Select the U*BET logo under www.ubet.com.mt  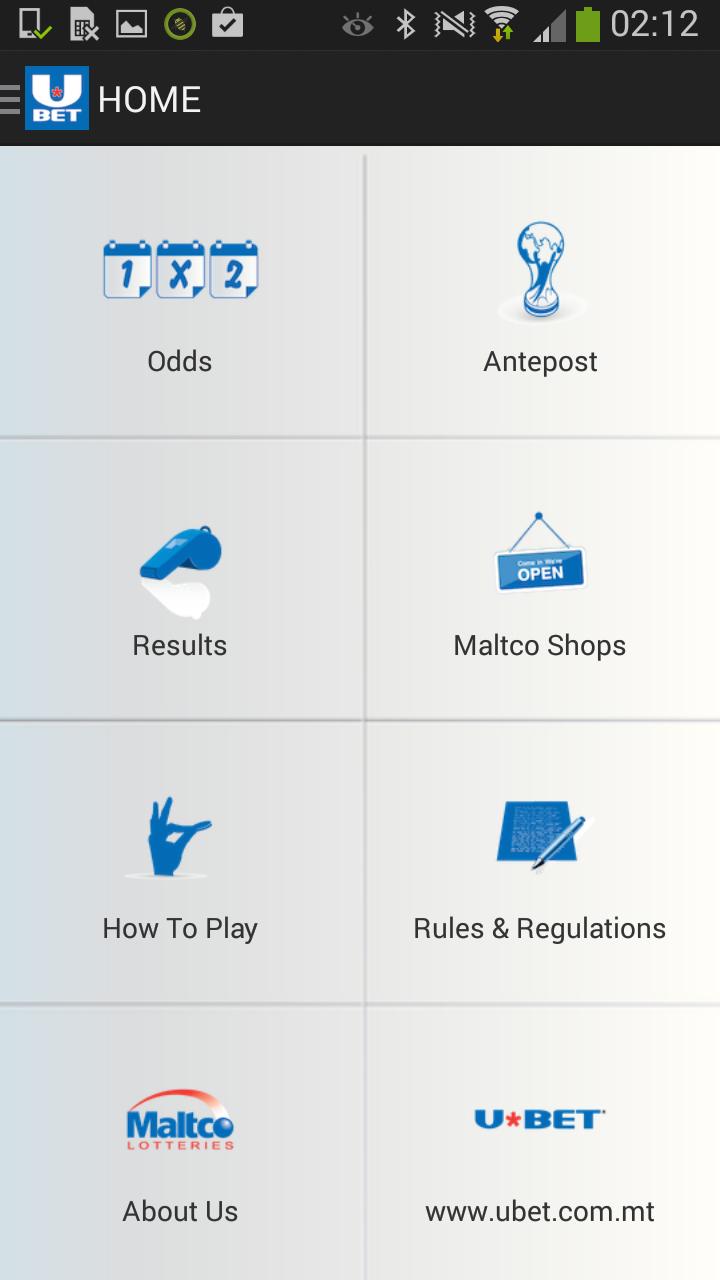click(540, 1120)
